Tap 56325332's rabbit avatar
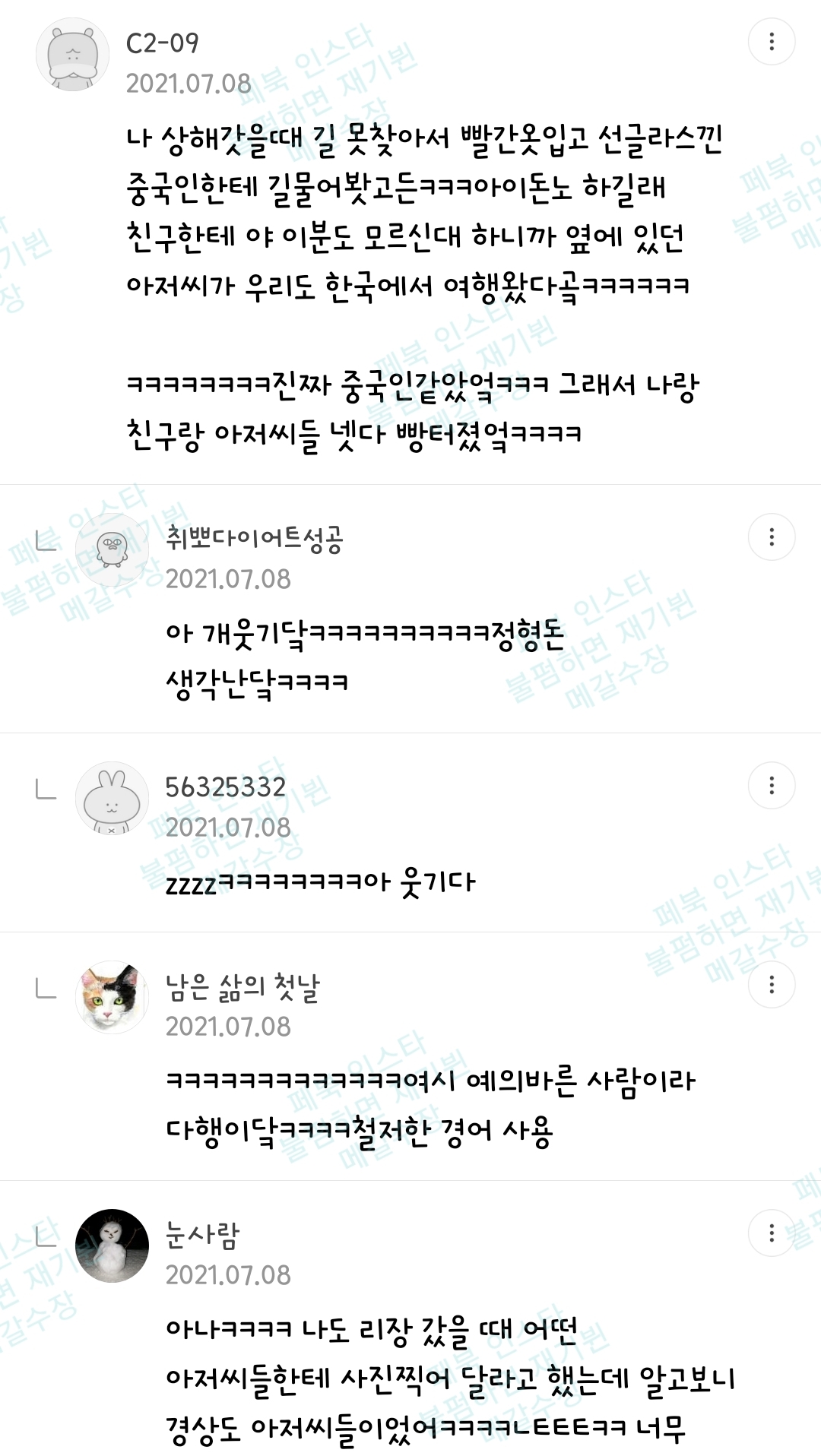Image resolution: width=821 pixels, height=1456 pixels. pos(113,799)
